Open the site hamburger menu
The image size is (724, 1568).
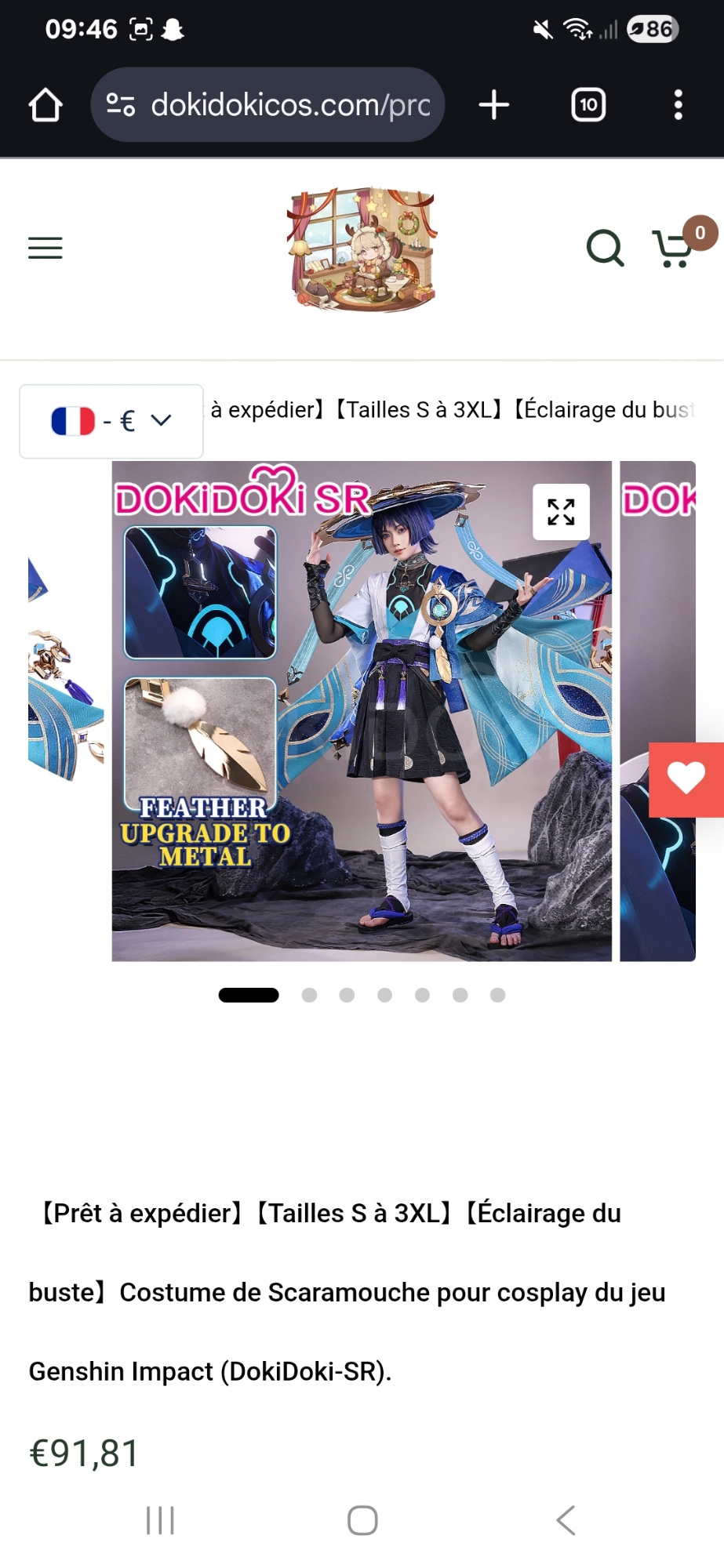[x=45, y=248]
